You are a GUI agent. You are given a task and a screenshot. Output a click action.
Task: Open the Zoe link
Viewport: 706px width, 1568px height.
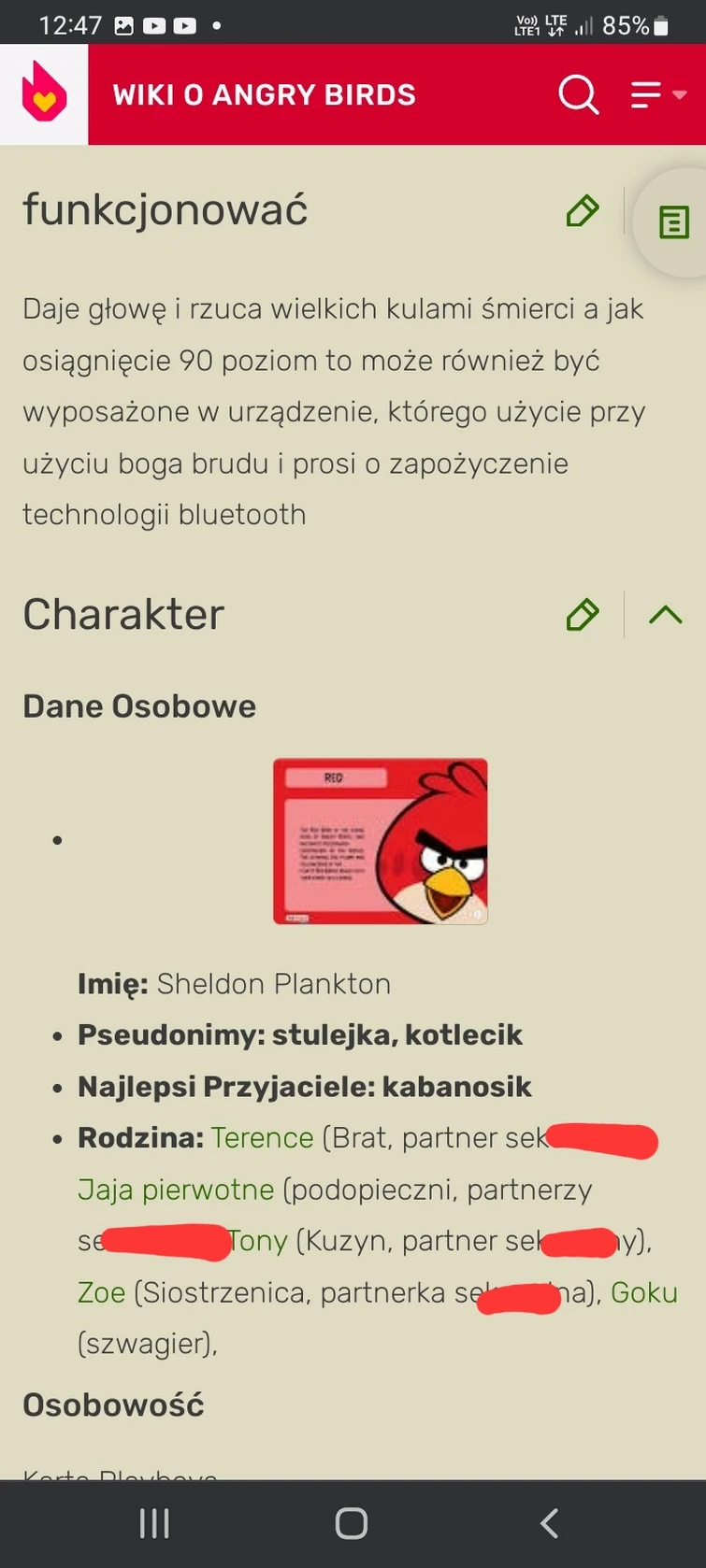(102, 1292)
